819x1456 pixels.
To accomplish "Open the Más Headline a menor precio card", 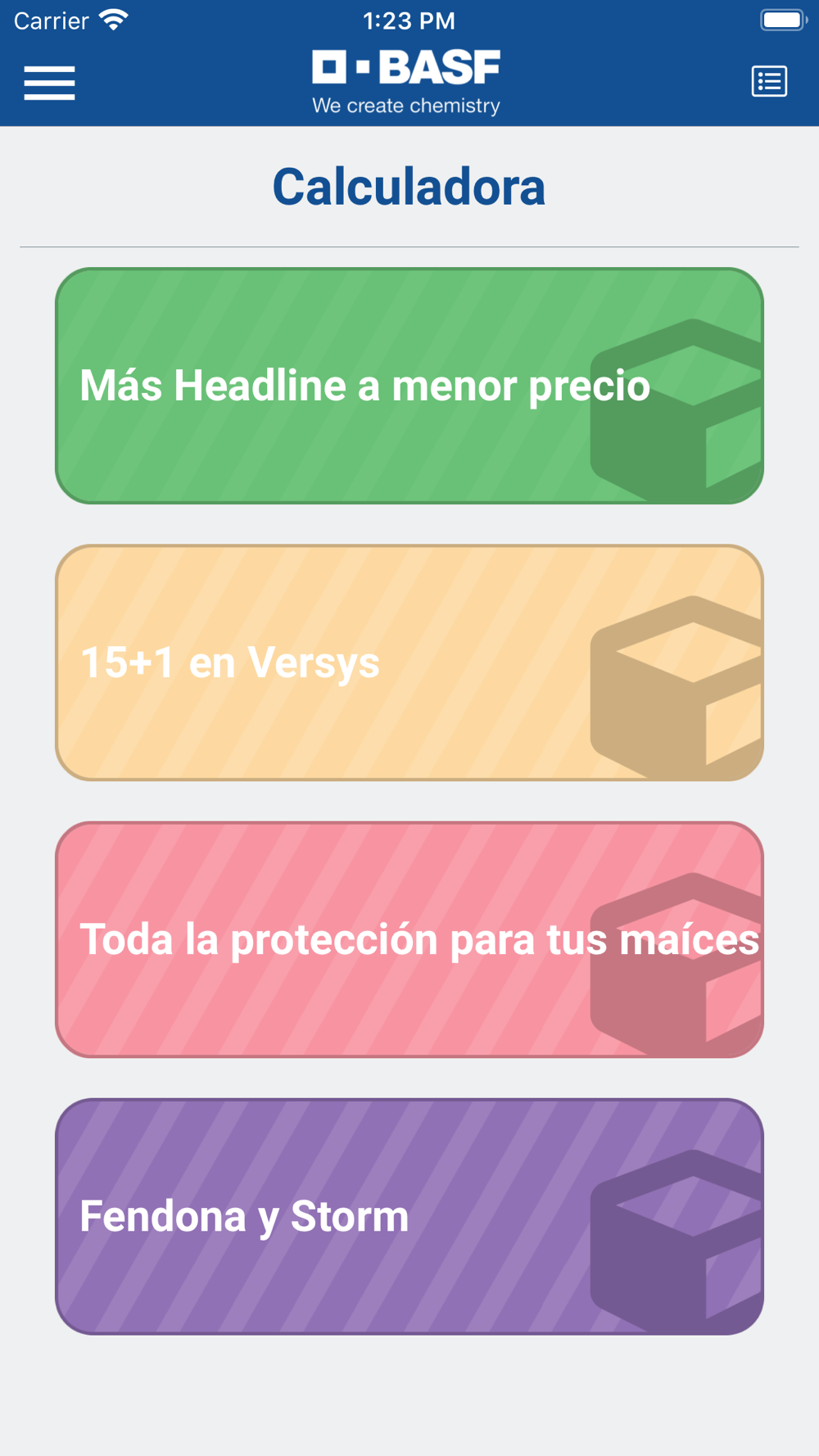I will click(x=409, y=386).
